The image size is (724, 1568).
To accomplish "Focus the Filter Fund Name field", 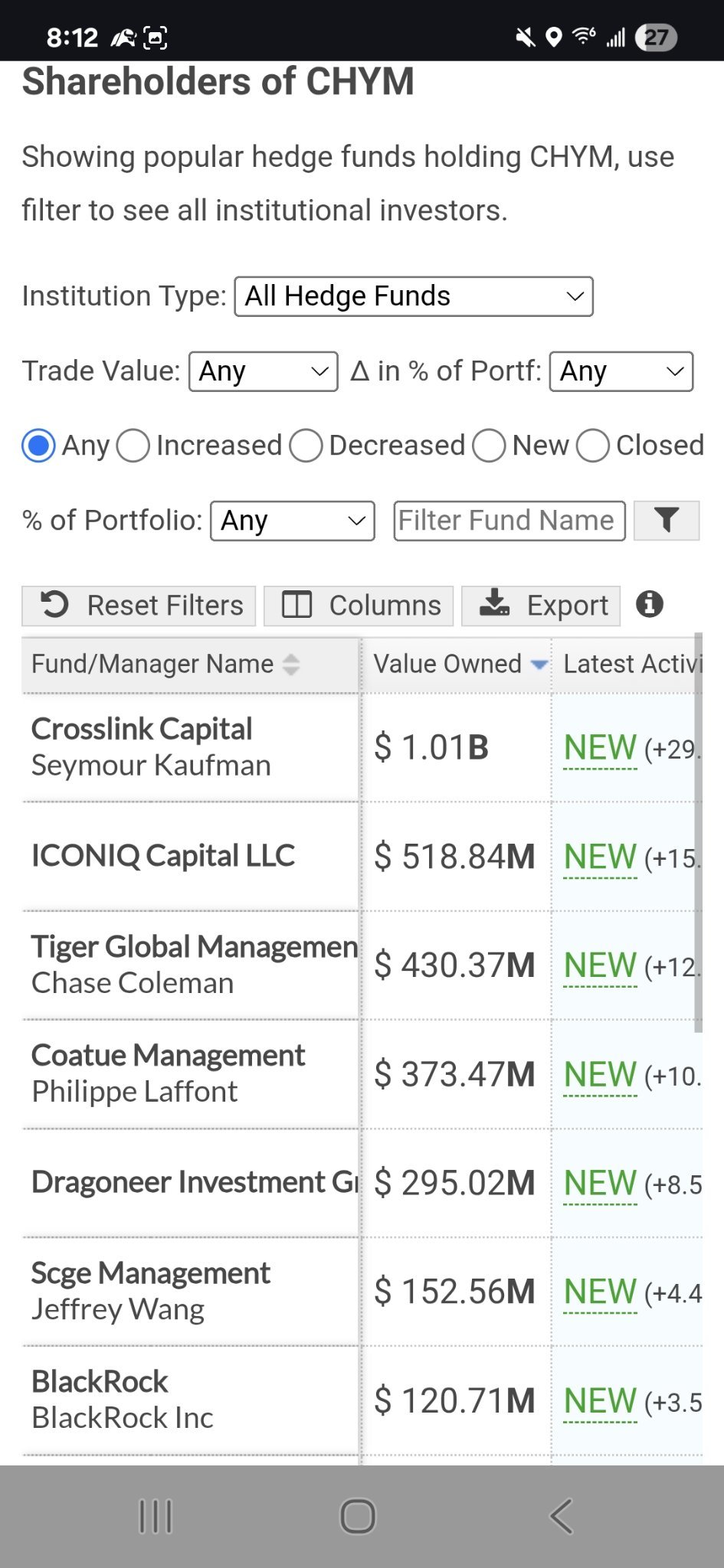I will [509, 521].
